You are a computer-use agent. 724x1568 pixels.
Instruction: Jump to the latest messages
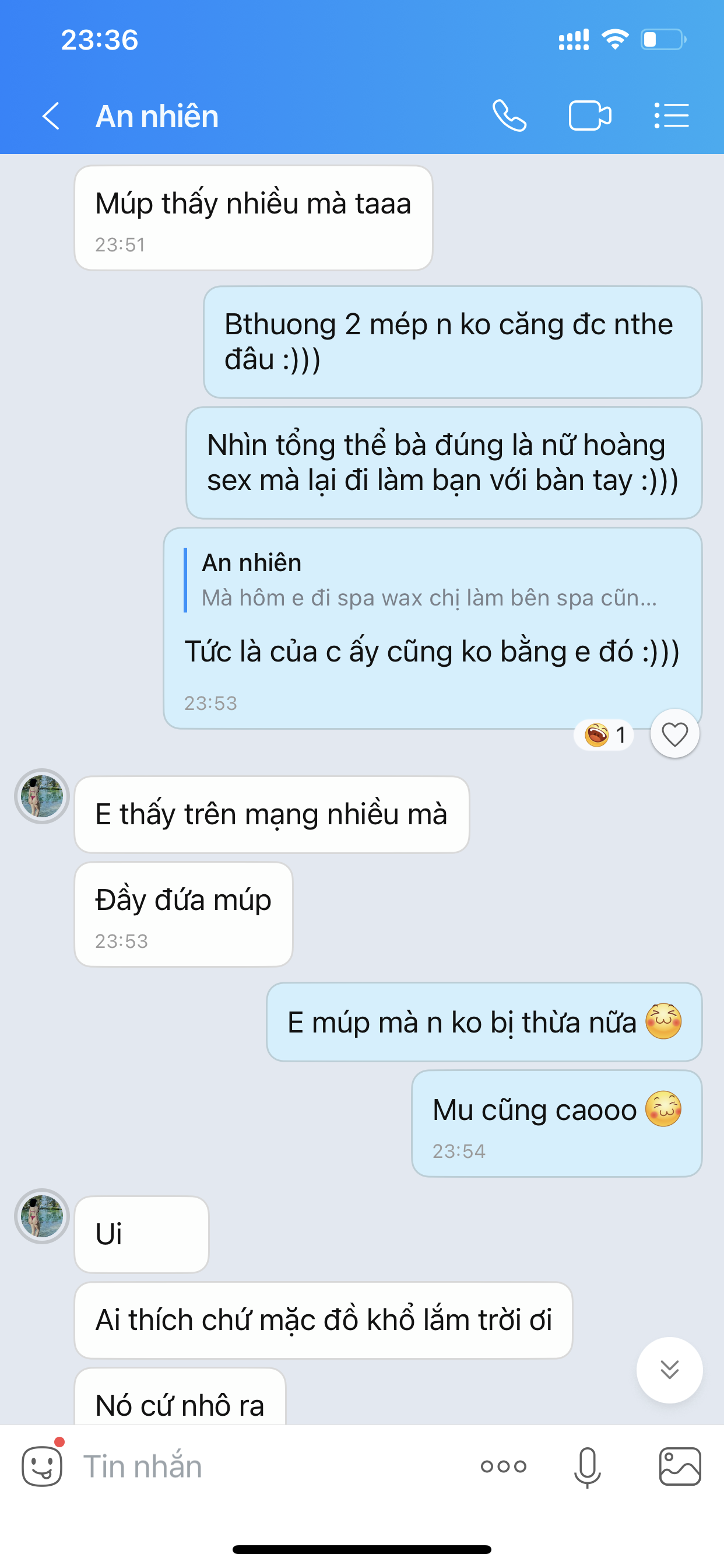[x=669, y=1370]
